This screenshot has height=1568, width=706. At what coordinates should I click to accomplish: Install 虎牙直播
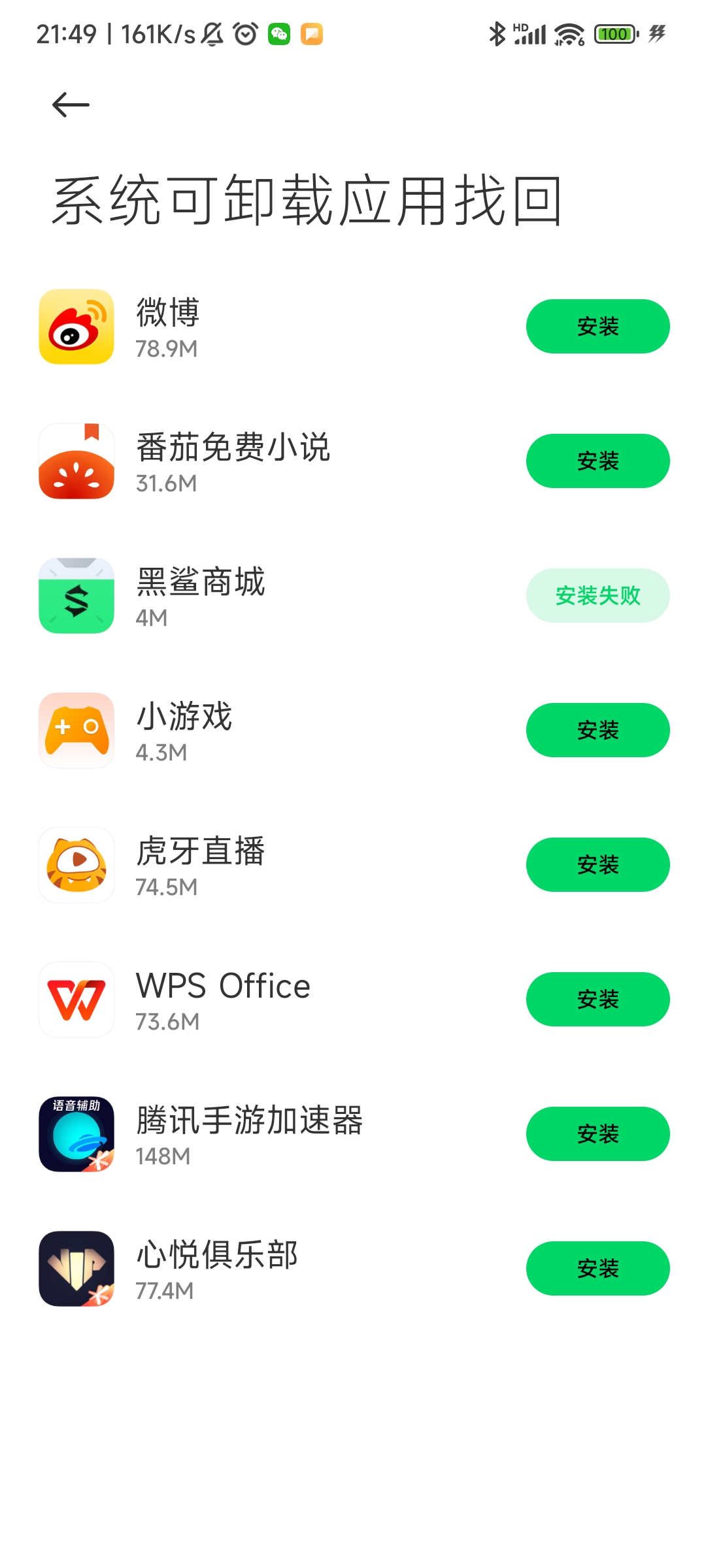click(597, 865)
